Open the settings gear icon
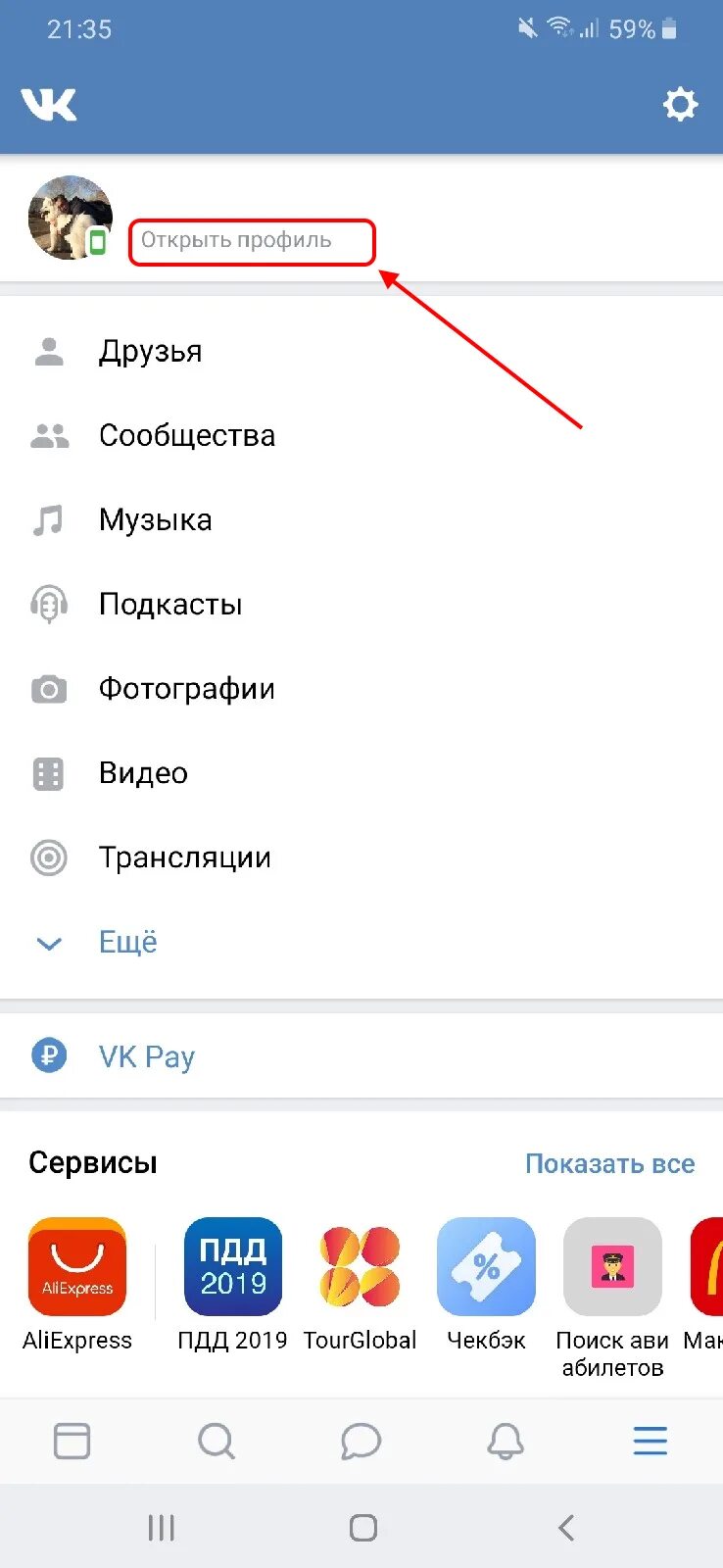Screen dimensions: 723x1568 click(x=680, y=104)
